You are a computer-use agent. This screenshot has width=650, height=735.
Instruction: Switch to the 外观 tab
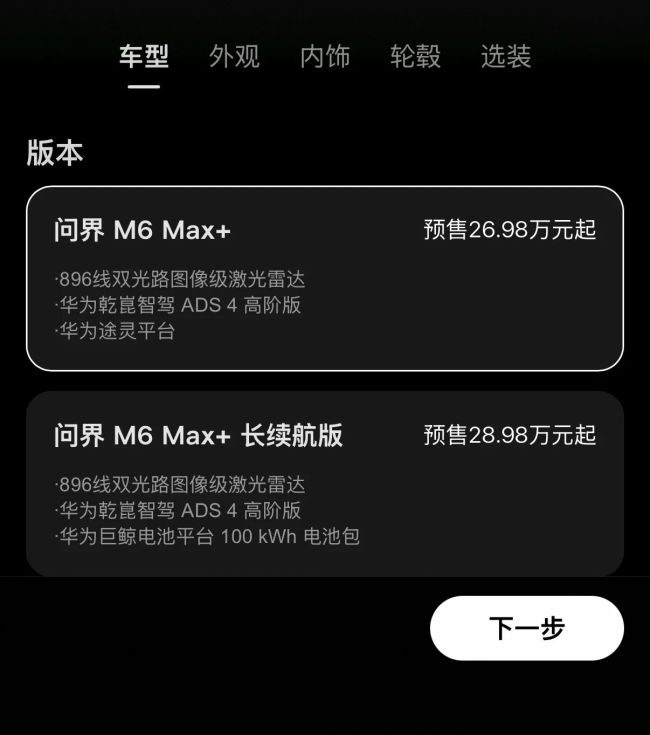[235, 57]
